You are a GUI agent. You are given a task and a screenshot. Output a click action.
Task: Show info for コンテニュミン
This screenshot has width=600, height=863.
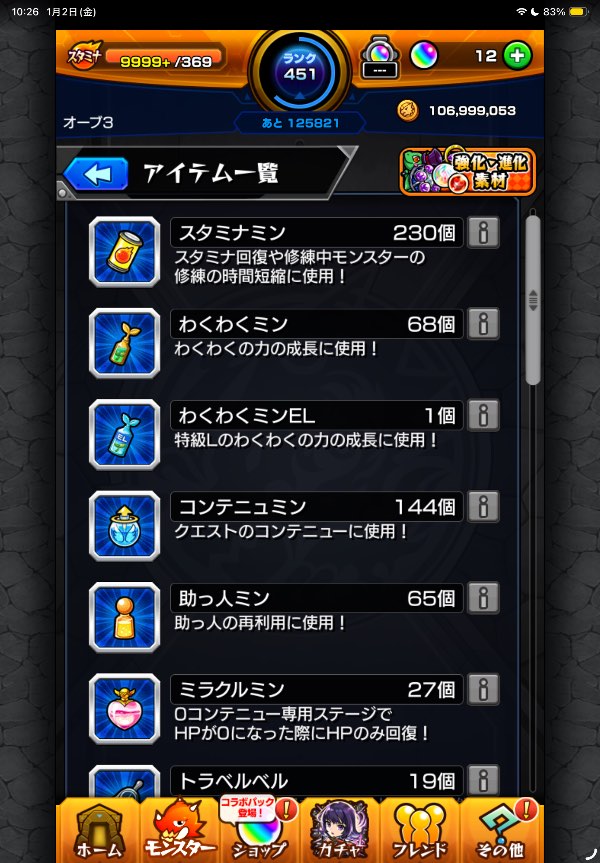(483, 507)
